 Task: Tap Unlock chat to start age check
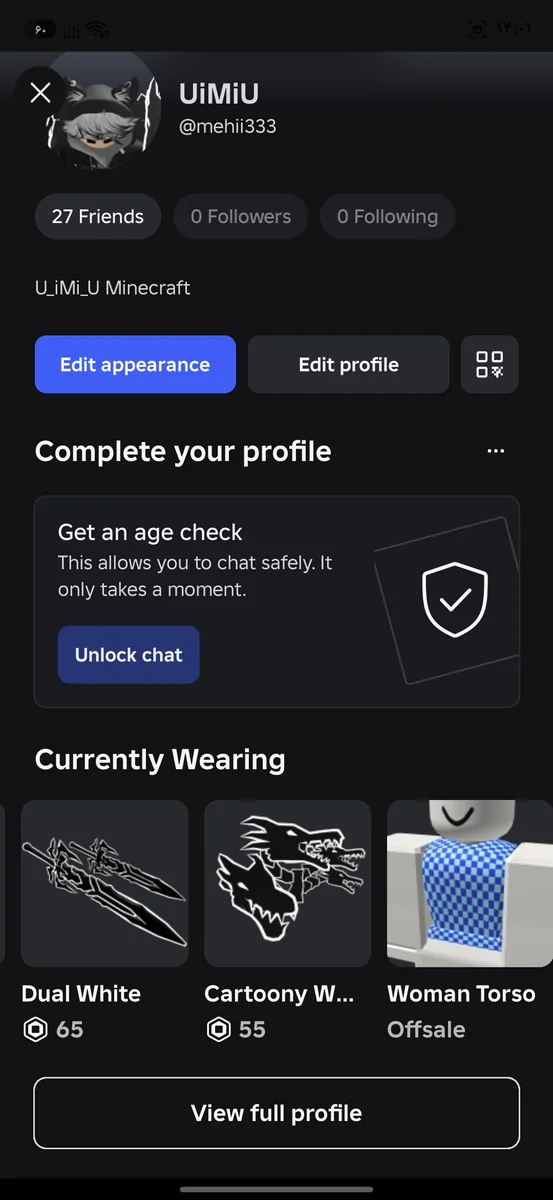tap(129, 655)
